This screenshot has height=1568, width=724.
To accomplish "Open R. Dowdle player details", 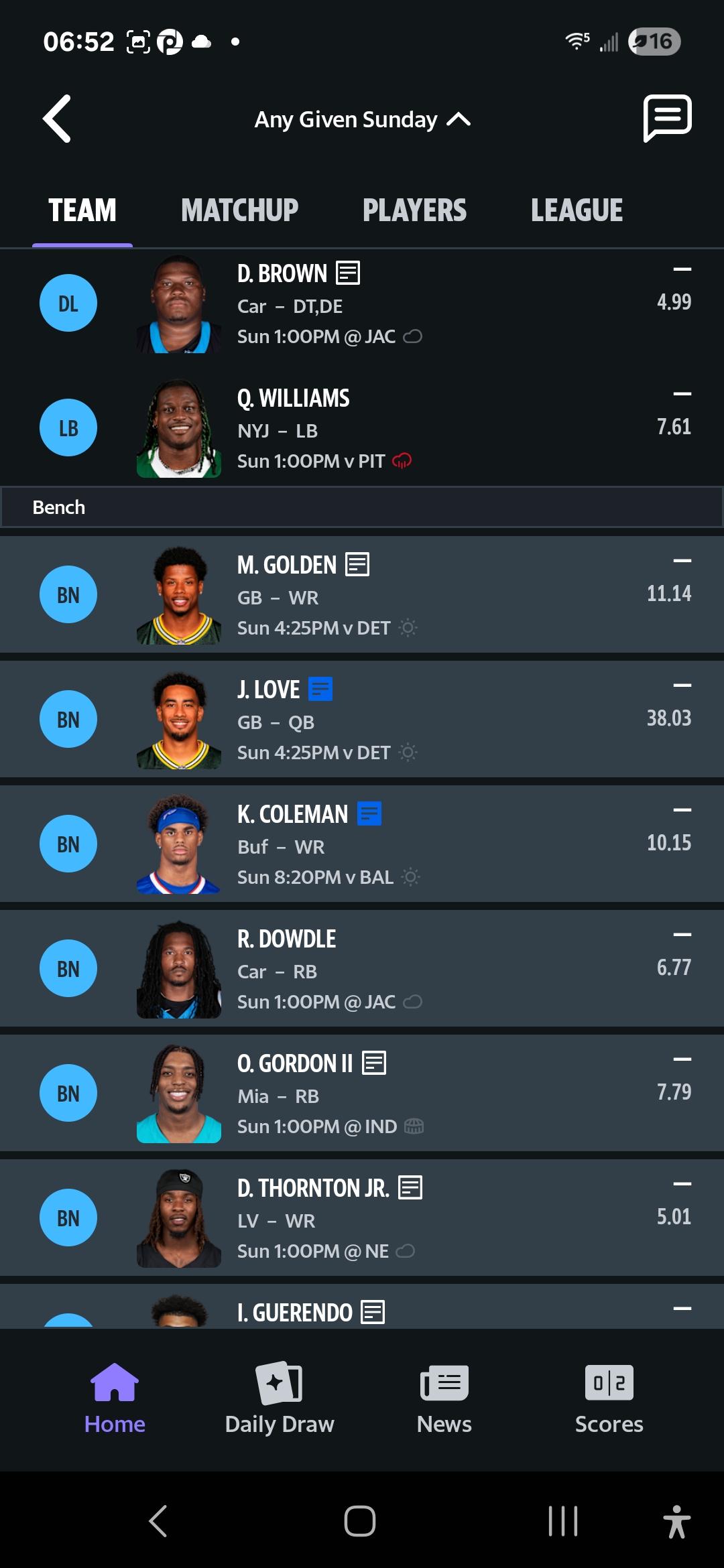I will [x=362, y=969].
